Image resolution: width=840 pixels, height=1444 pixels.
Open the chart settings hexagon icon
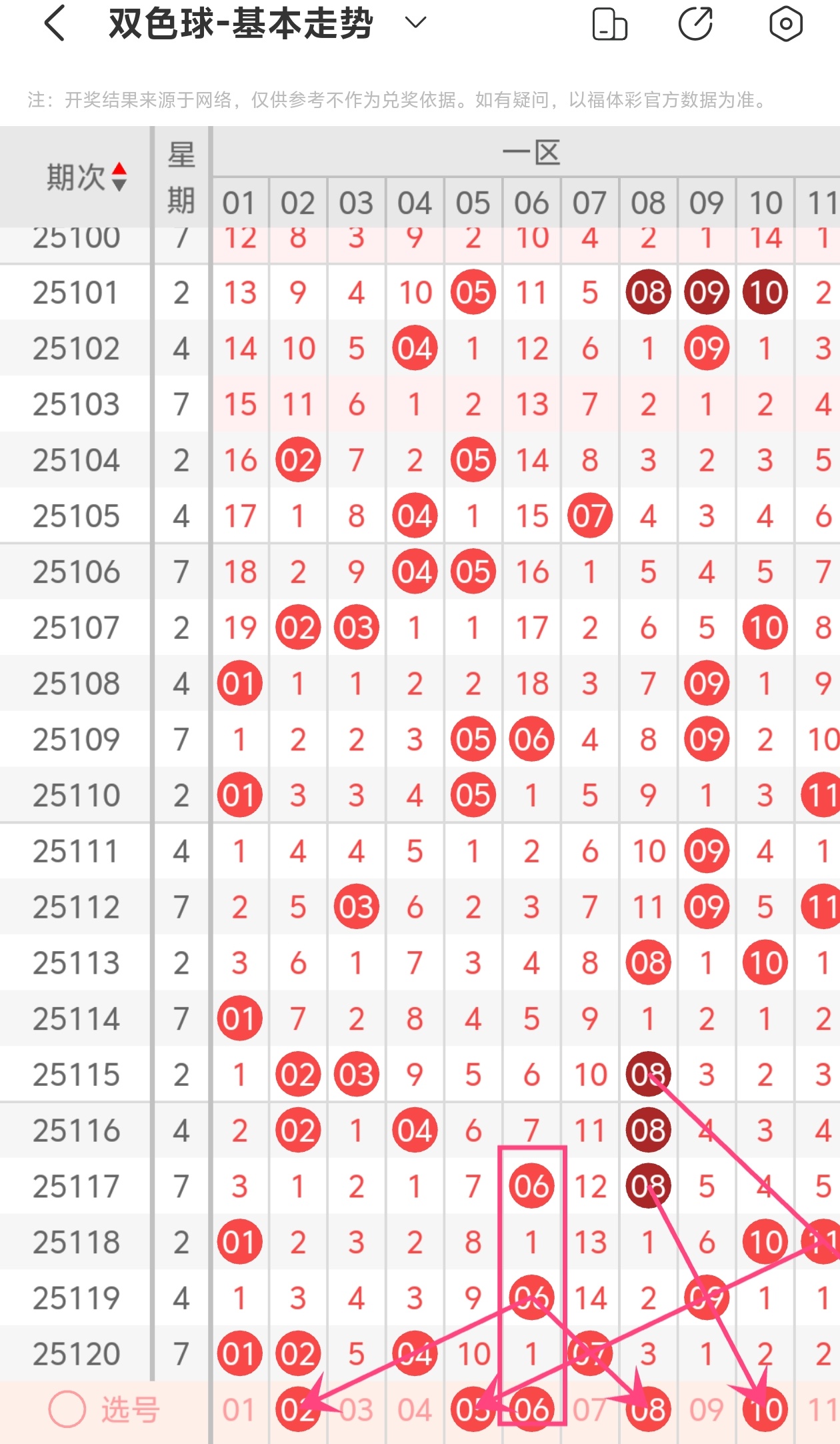pyautogui.click(x=785, y=24)
